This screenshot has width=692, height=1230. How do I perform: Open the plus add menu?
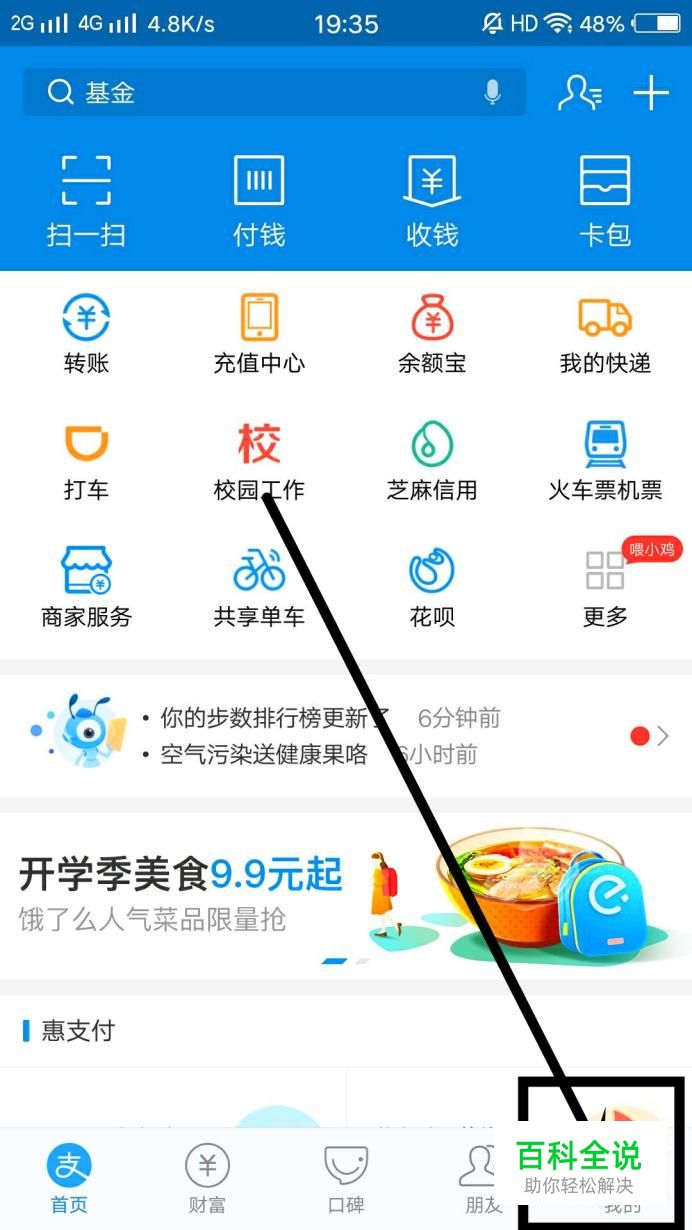click(651, 93)
